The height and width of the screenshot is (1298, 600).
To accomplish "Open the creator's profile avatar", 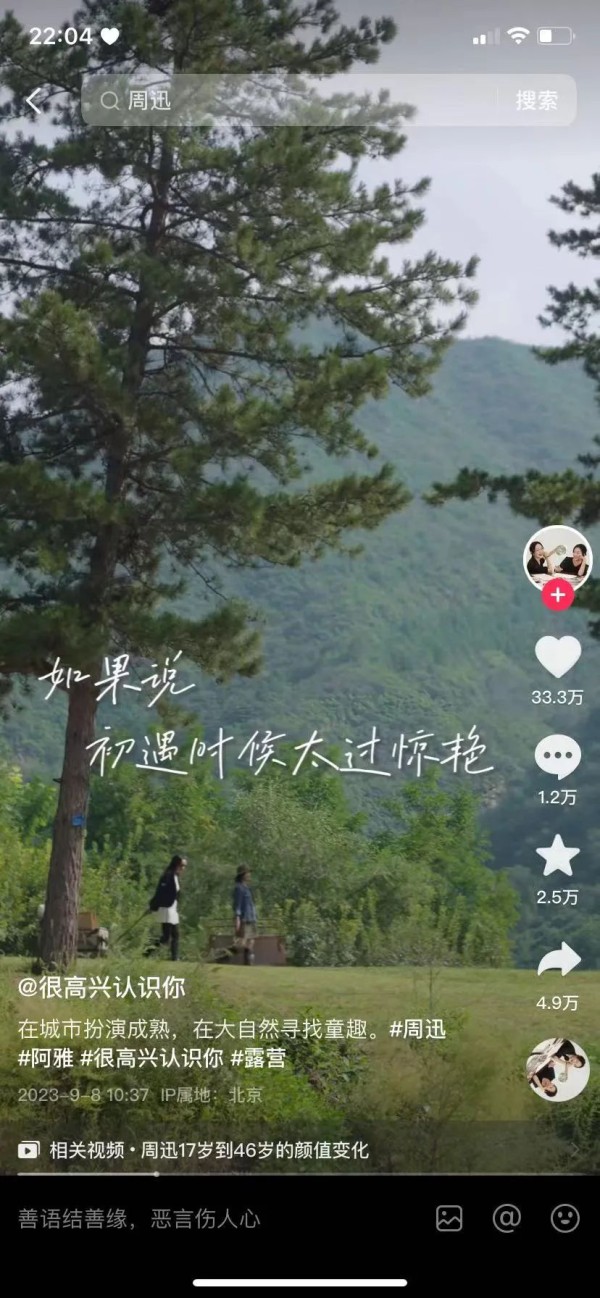I will [557, 558].
